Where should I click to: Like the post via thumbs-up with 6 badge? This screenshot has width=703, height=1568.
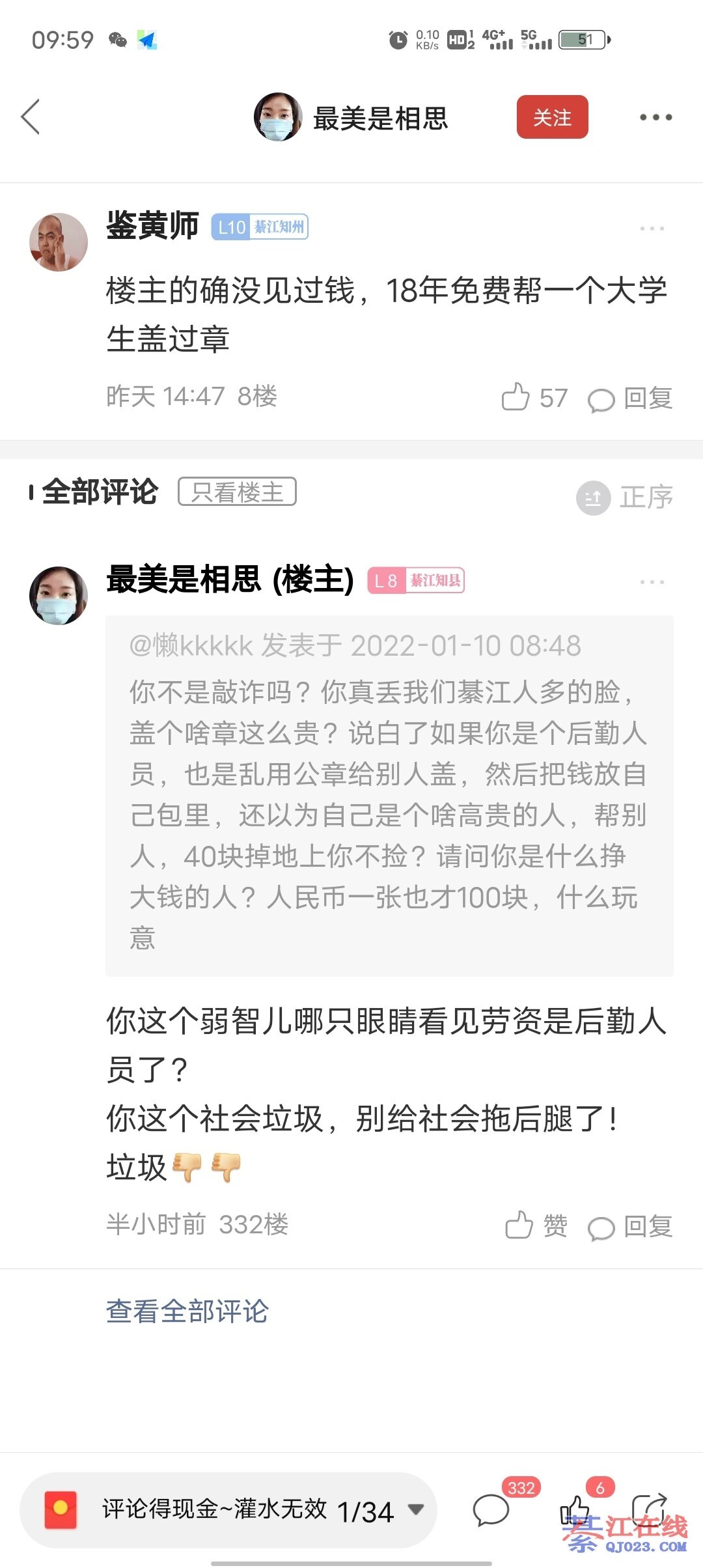[x=575, y=1509]
